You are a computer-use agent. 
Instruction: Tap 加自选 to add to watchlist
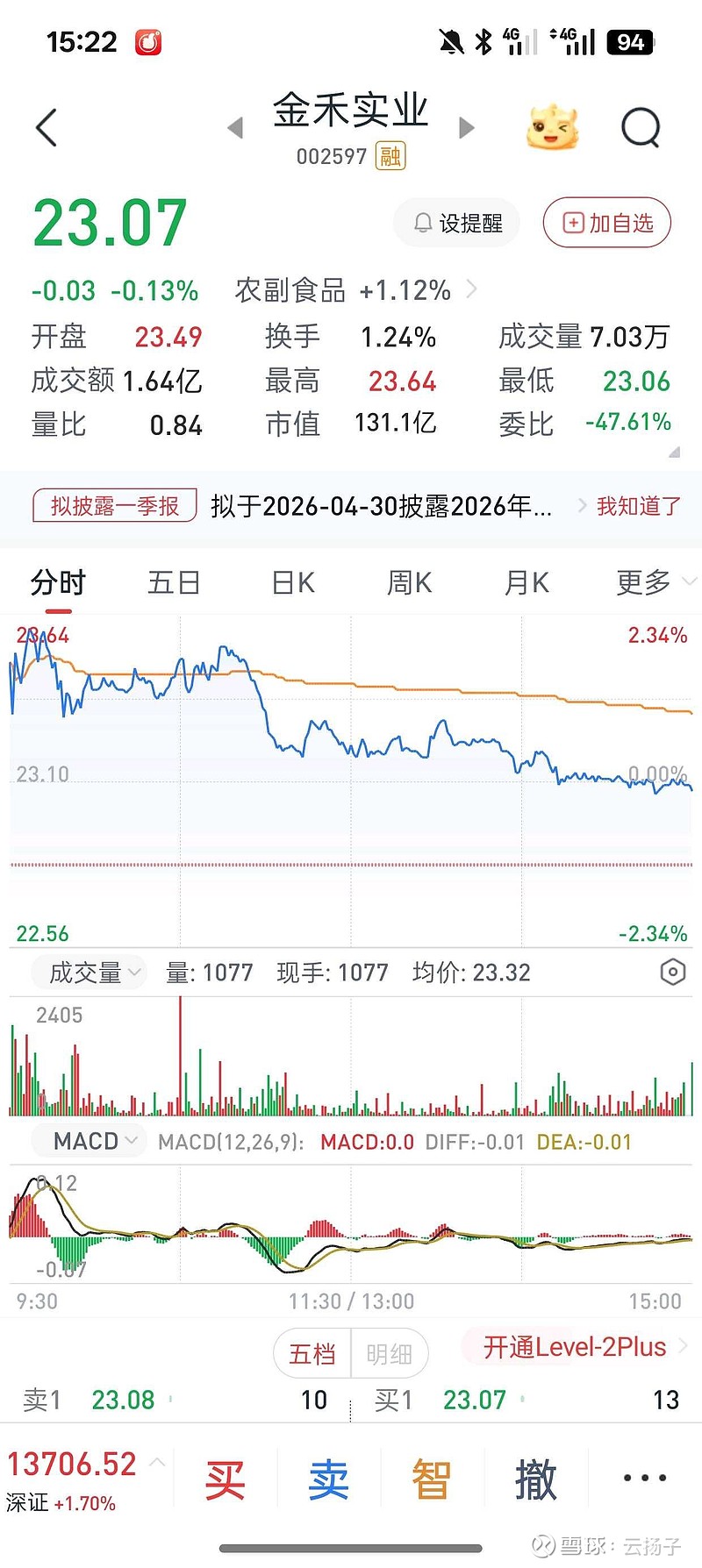coord(606,223)
